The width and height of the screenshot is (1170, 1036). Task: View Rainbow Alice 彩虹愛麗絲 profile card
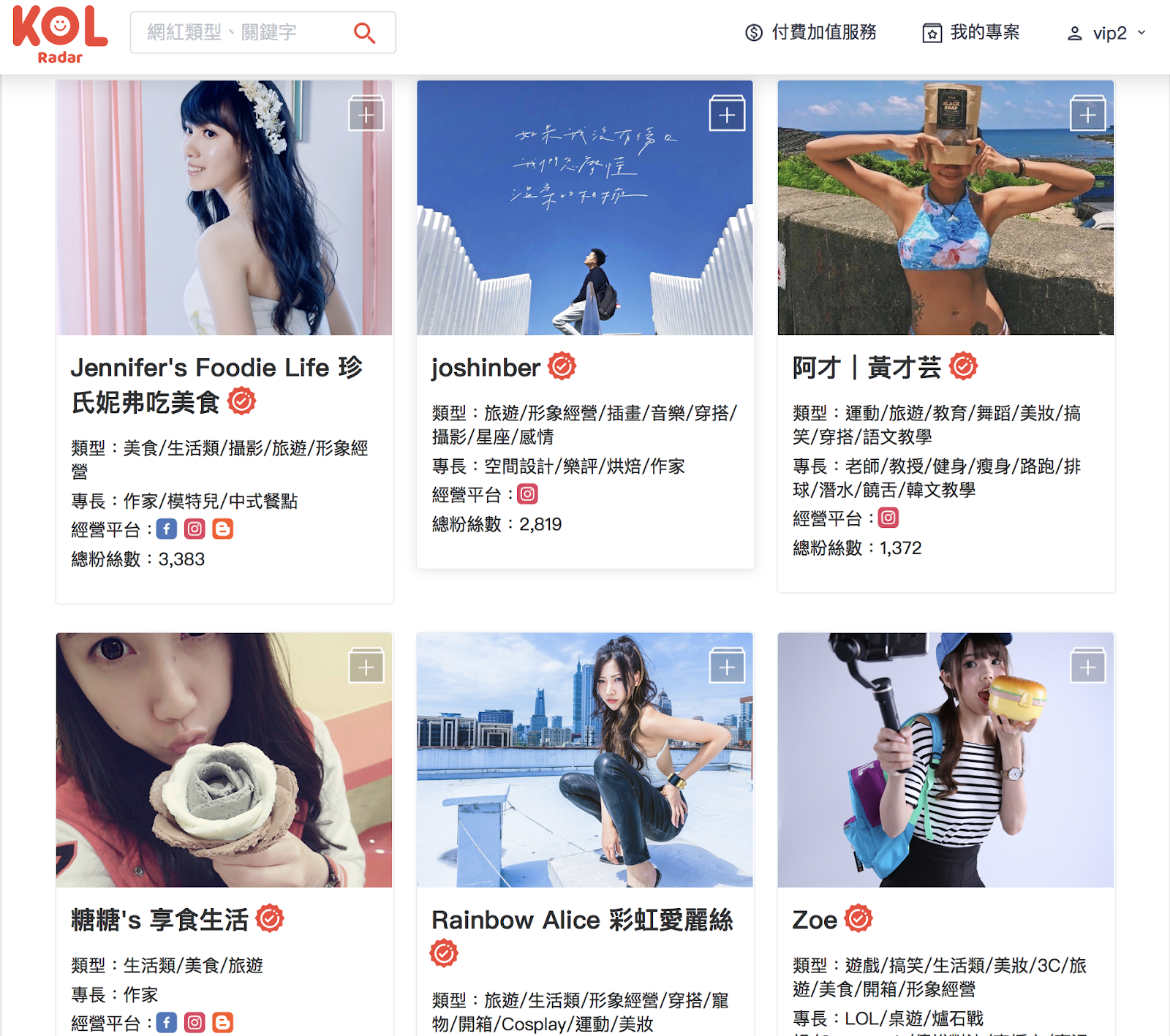(582, 920)
